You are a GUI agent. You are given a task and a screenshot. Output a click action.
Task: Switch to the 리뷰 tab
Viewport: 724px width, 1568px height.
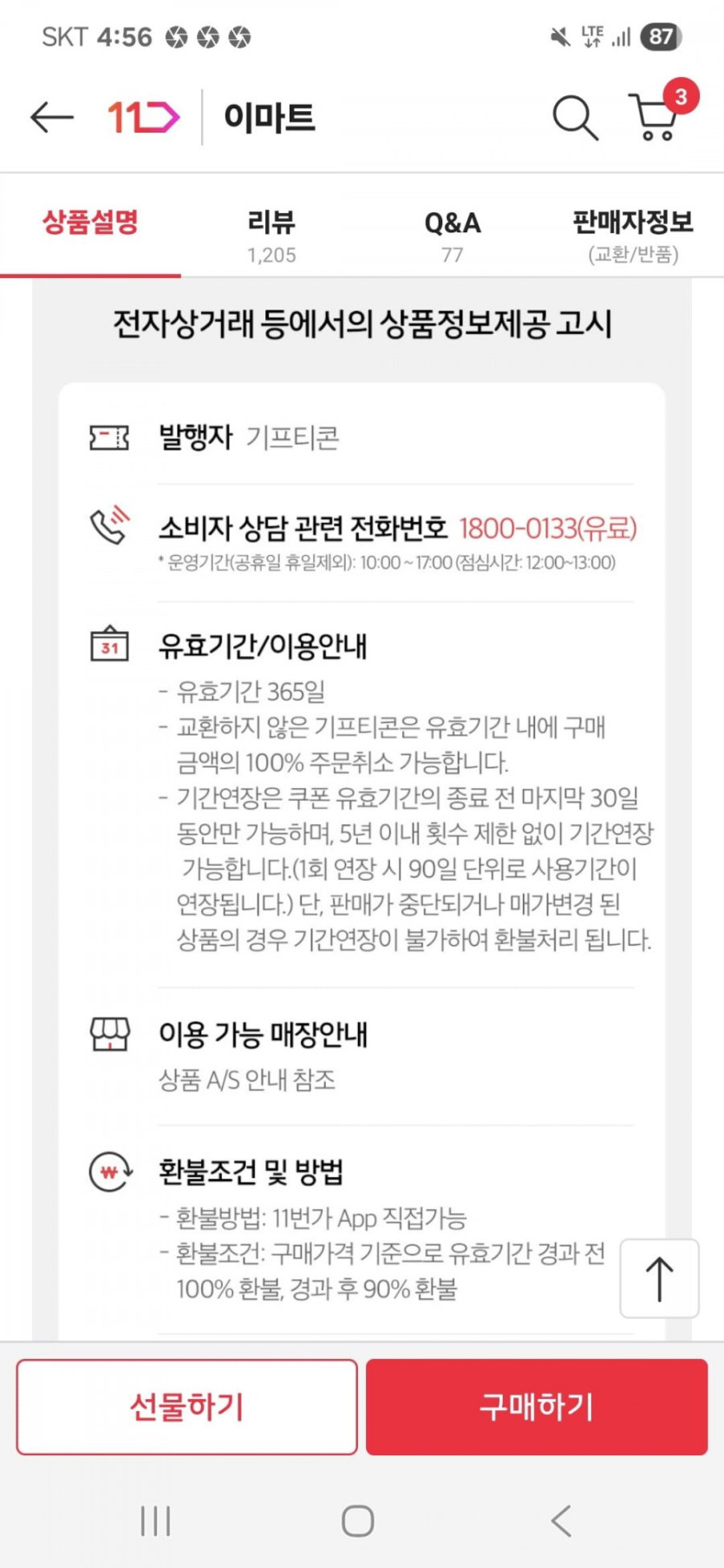click(x=271, y=234)
